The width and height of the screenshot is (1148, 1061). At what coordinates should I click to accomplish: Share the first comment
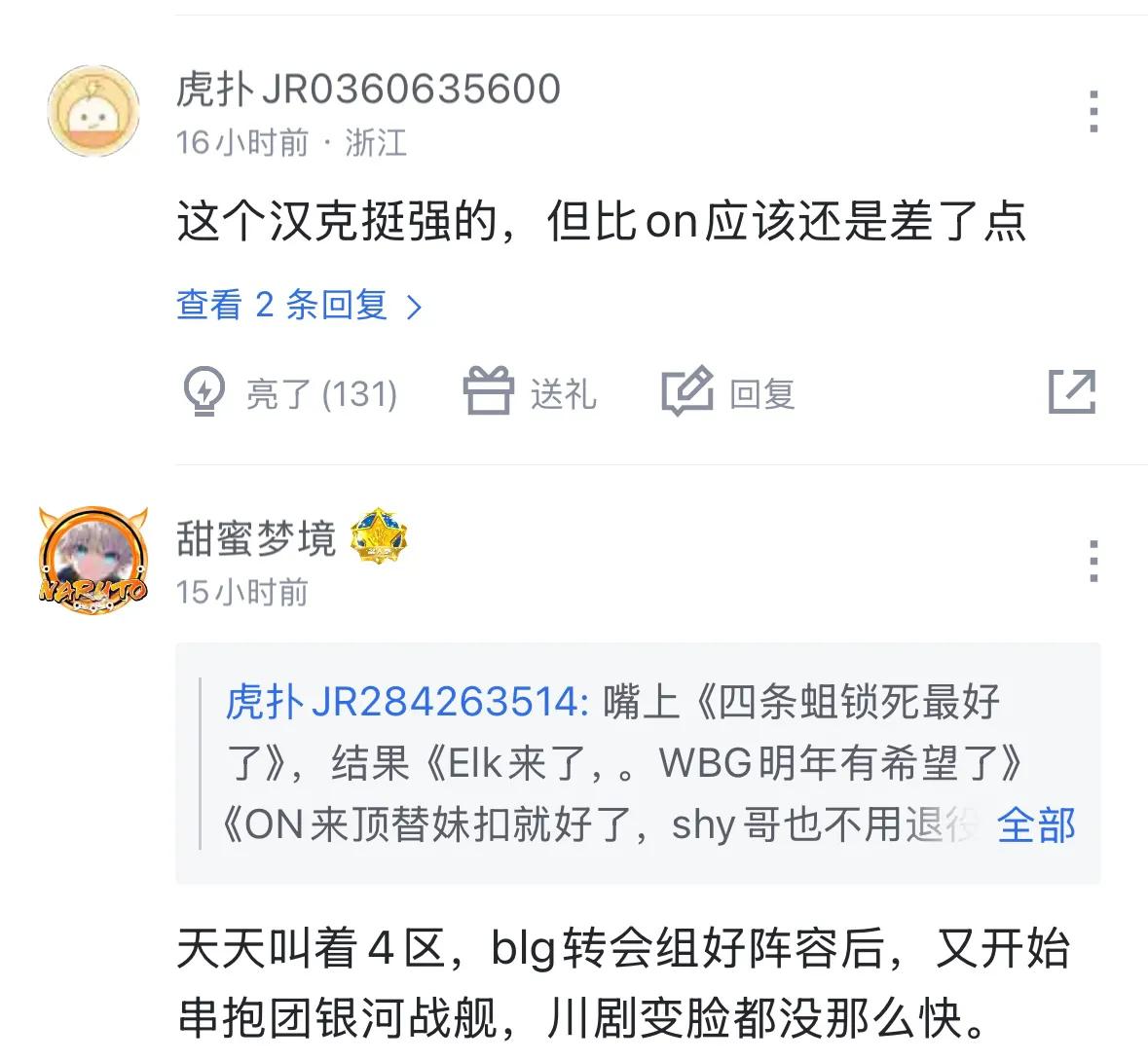[x=1072, y=392]
